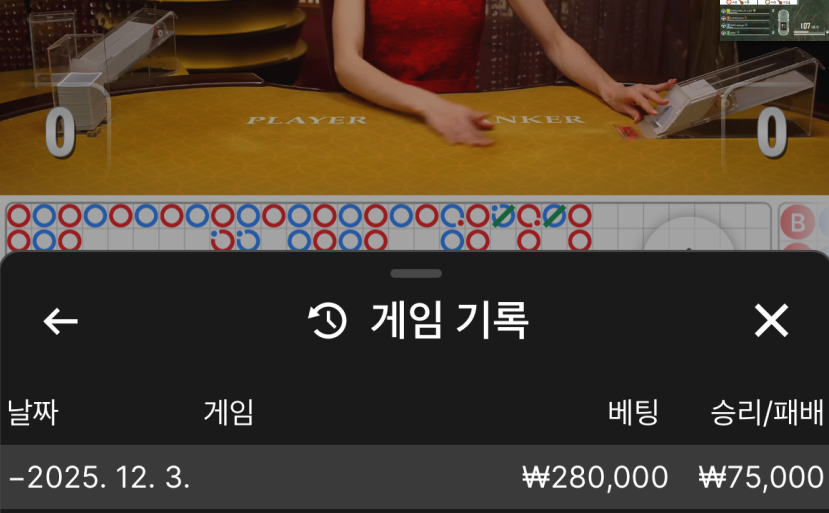Open the 2025. 12. 3. history row
The width and height of the screenshot is (829, 513).
(x=414, y=478)
